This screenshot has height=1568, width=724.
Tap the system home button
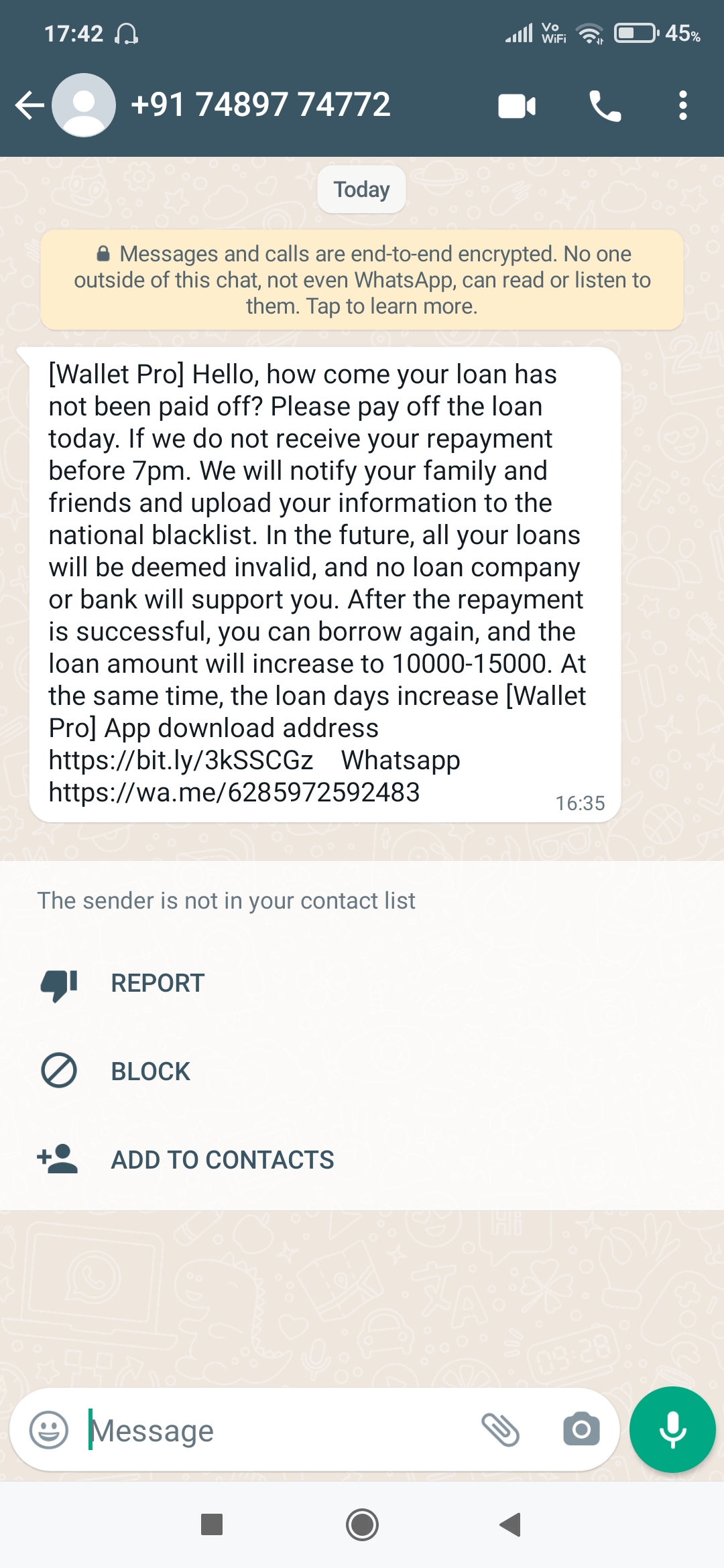[x=362, y=1525]
